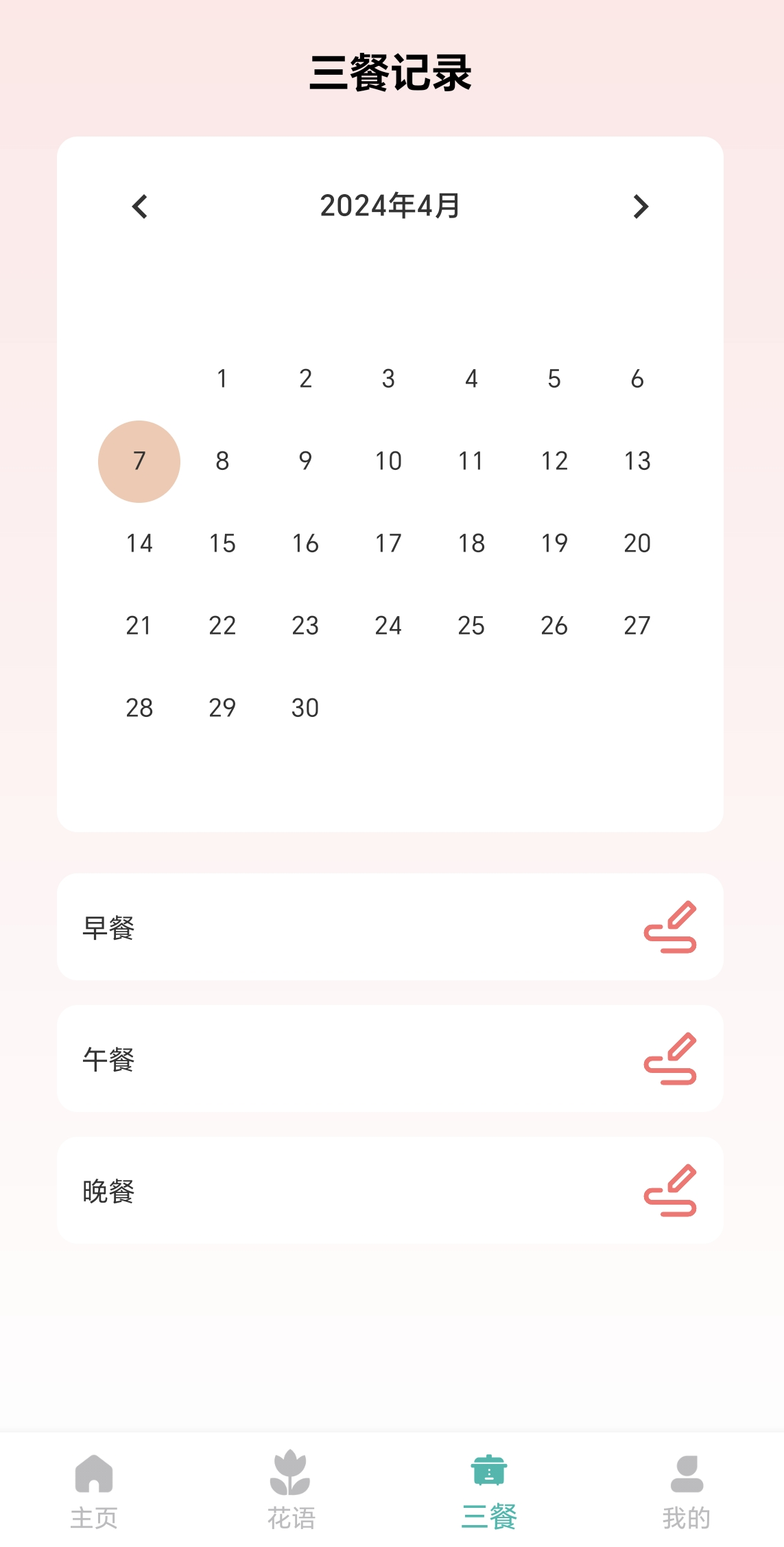Open the left arrow to go back a month

(x=140, y=206)
